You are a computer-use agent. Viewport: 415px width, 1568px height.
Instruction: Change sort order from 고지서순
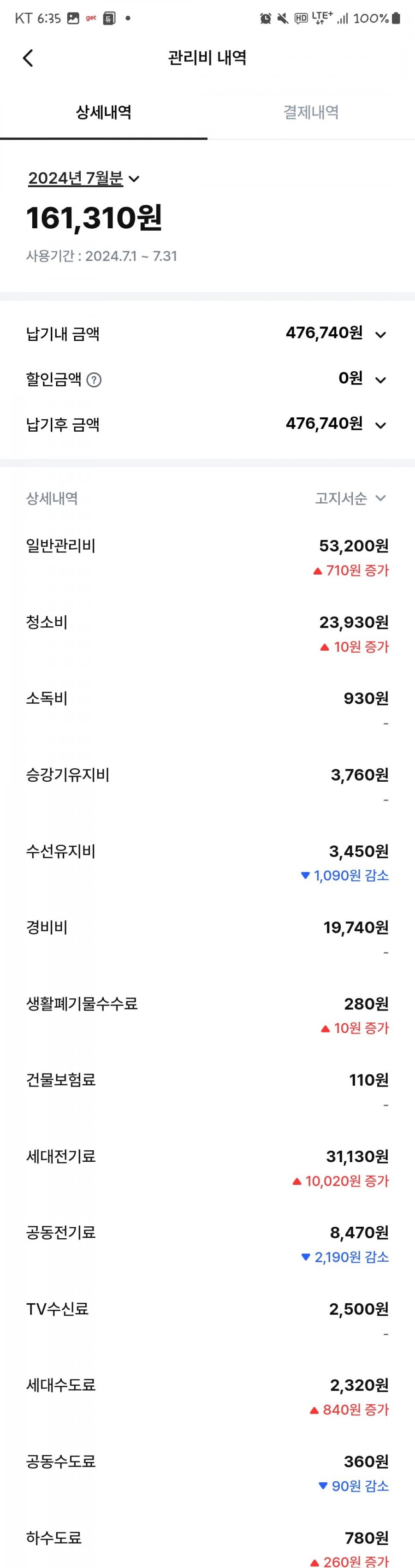tap(350, 499)
